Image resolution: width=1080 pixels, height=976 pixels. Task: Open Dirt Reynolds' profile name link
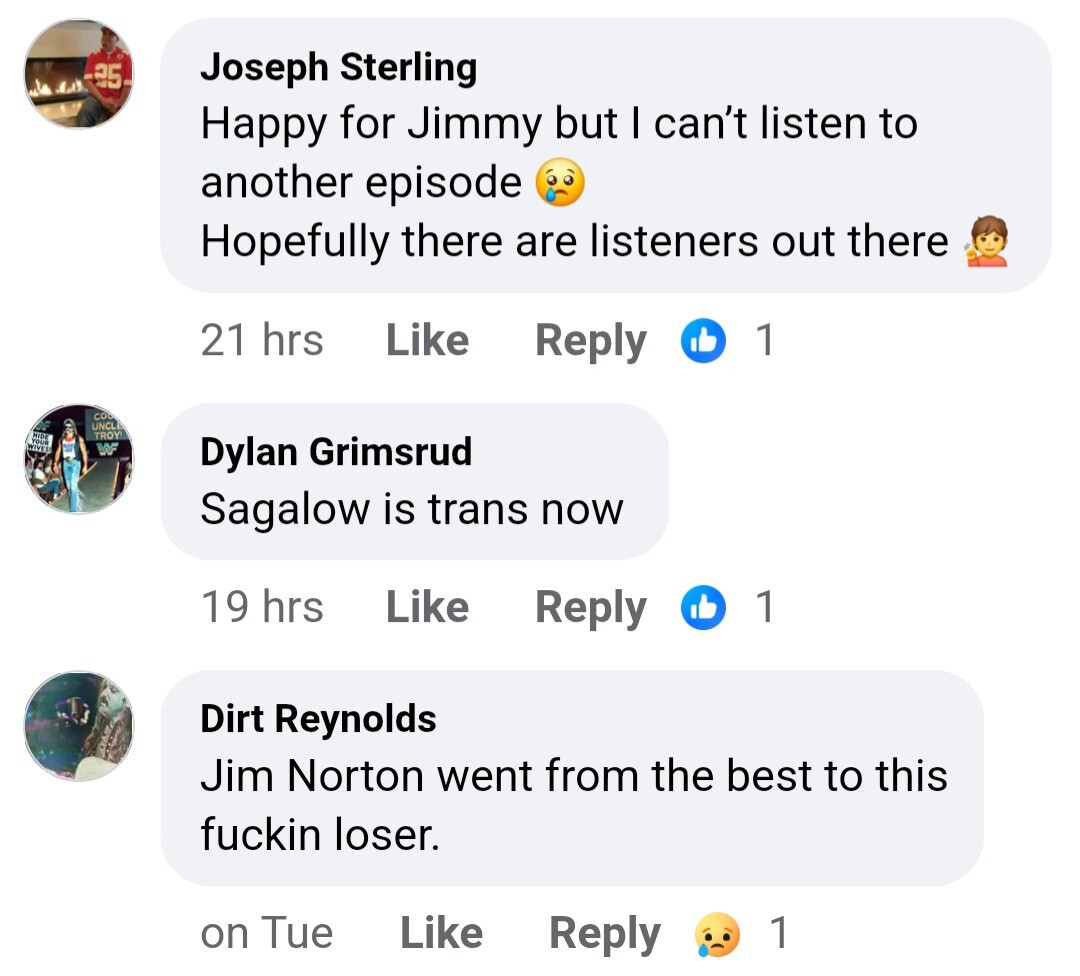tap(318, 718)
